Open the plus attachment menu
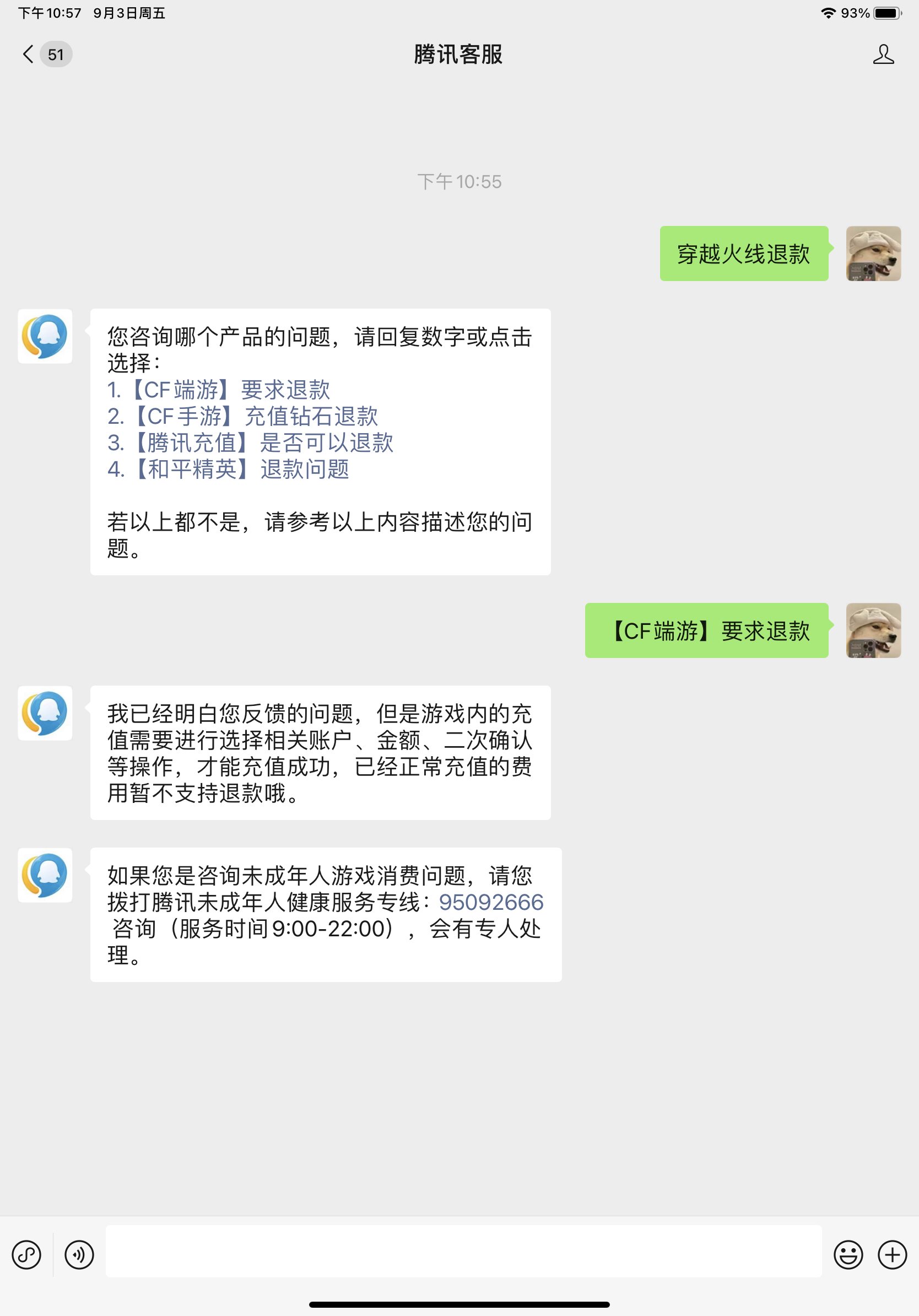The height and width of the screenshot is (1316, 919). (x=892, y=1255)
